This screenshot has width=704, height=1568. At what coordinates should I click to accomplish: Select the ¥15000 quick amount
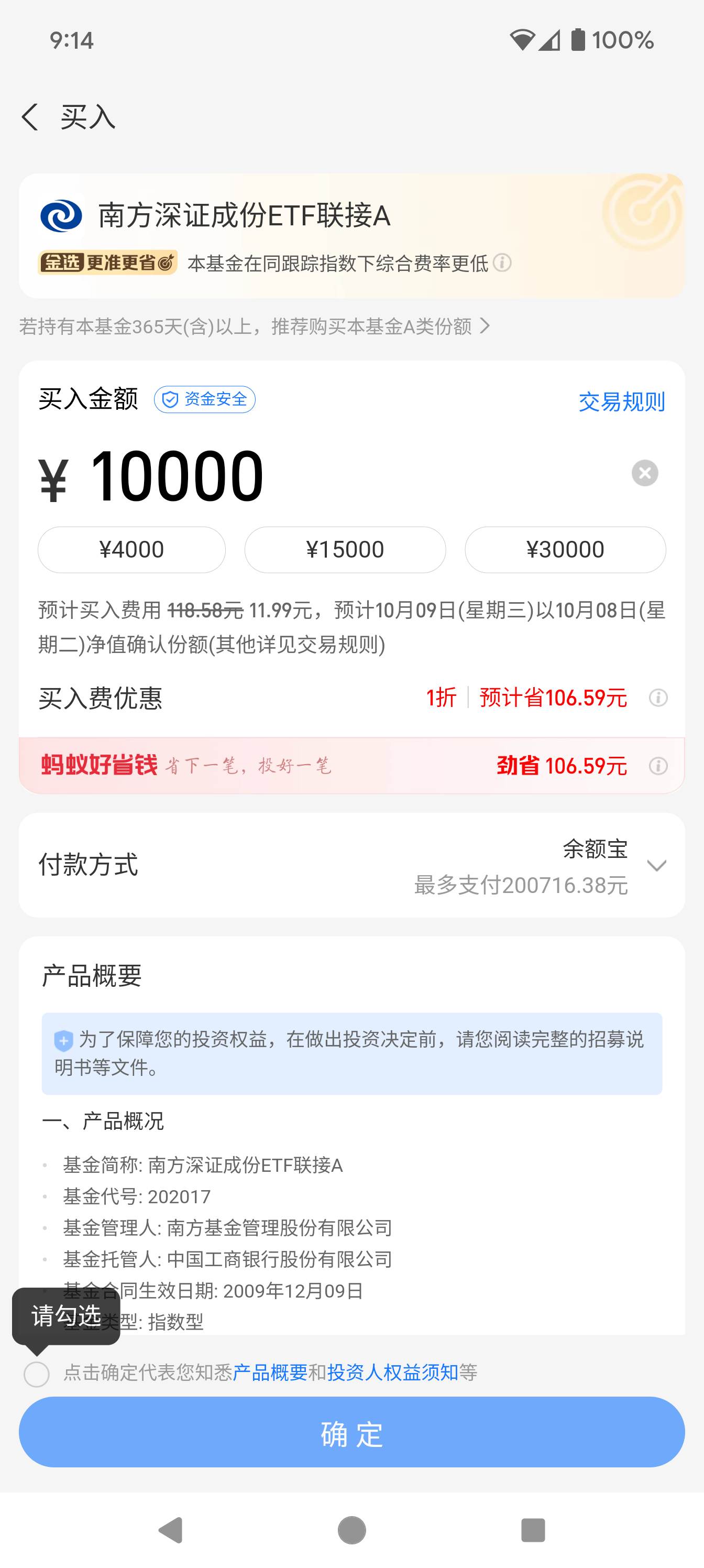tap(345, 550)
